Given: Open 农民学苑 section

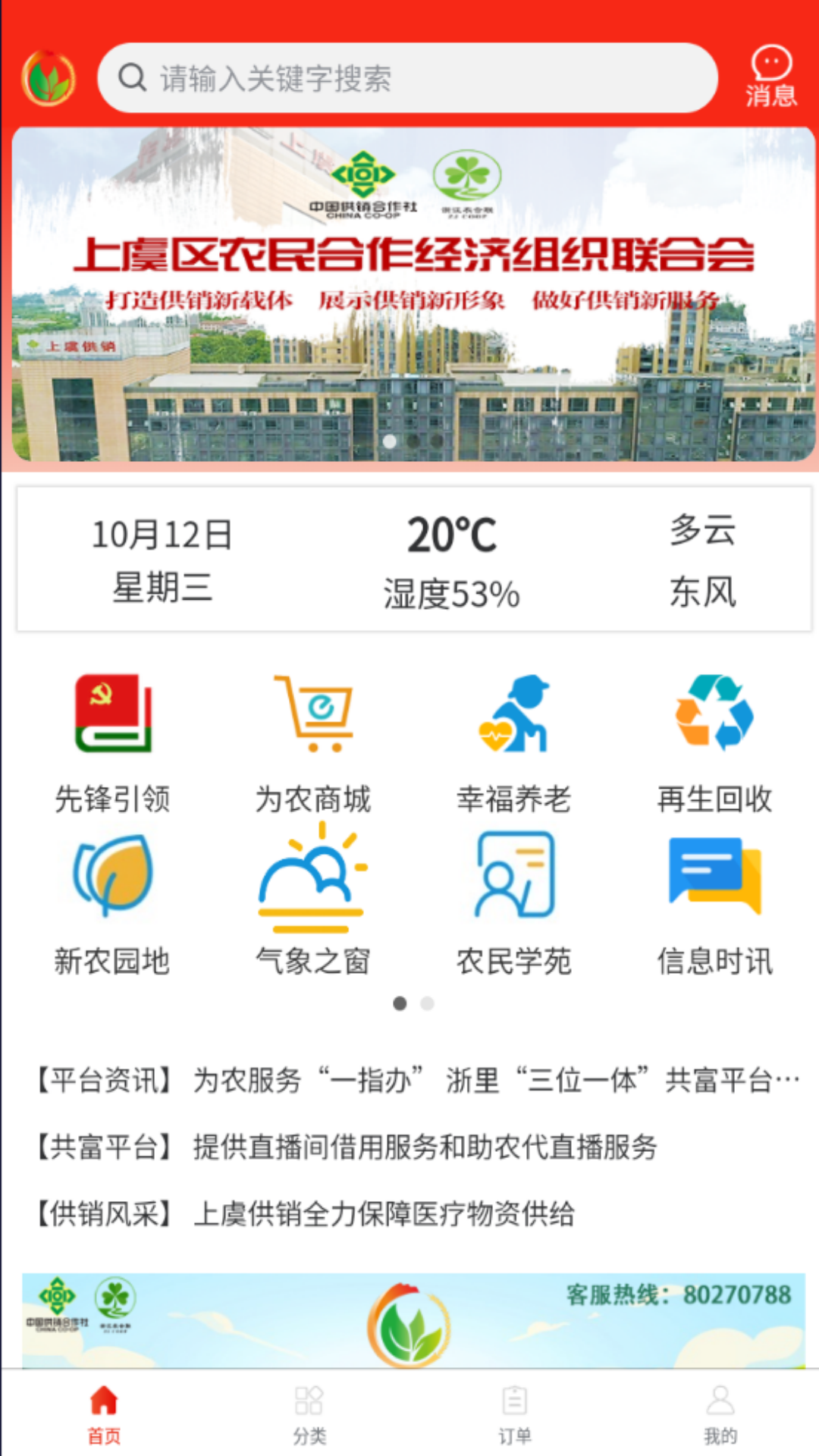Looking at the screenshot, I should pyautogui.click(x=513, y=905).
